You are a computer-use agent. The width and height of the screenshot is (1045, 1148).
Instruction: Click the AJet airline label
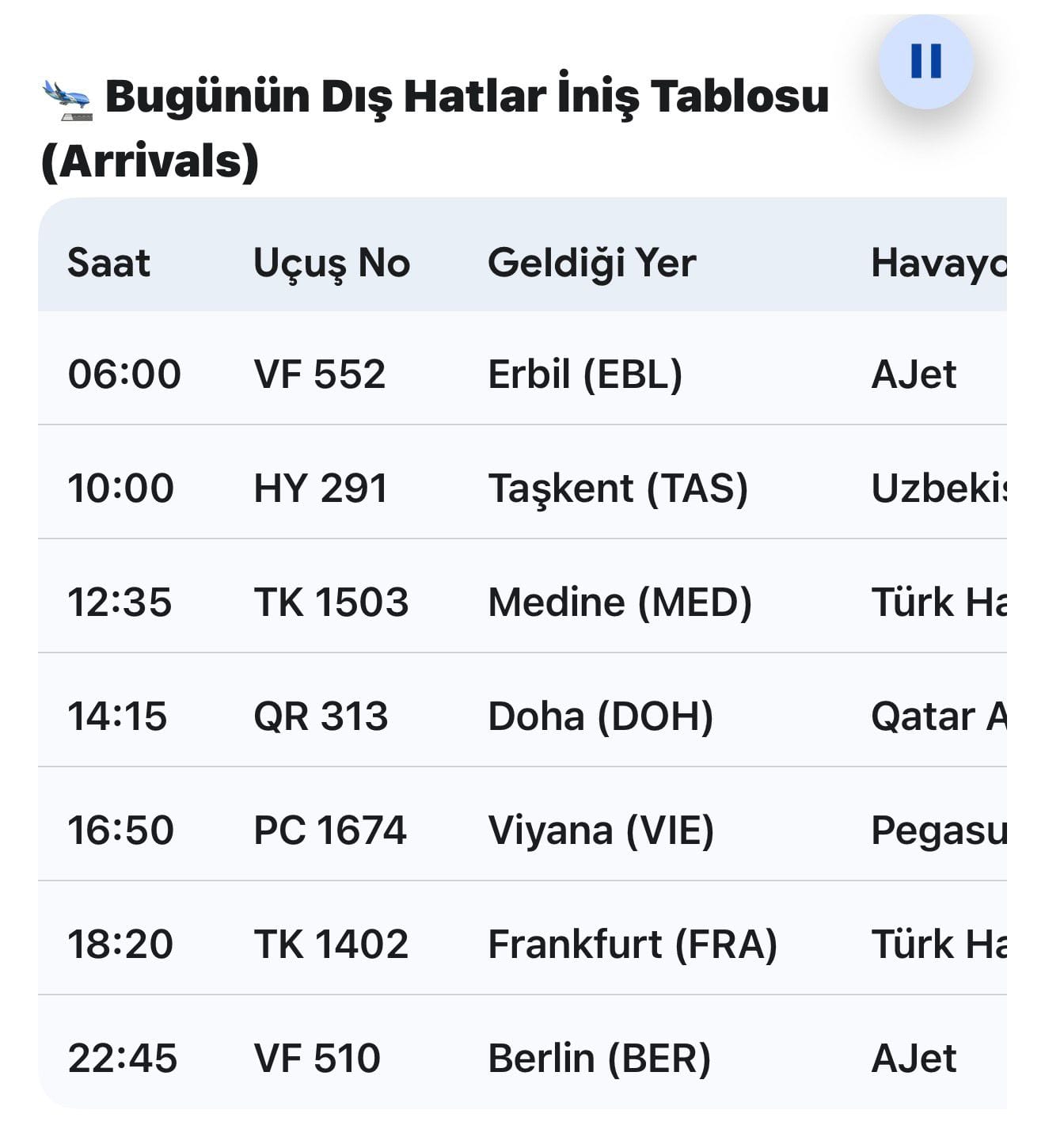[914, 373]
